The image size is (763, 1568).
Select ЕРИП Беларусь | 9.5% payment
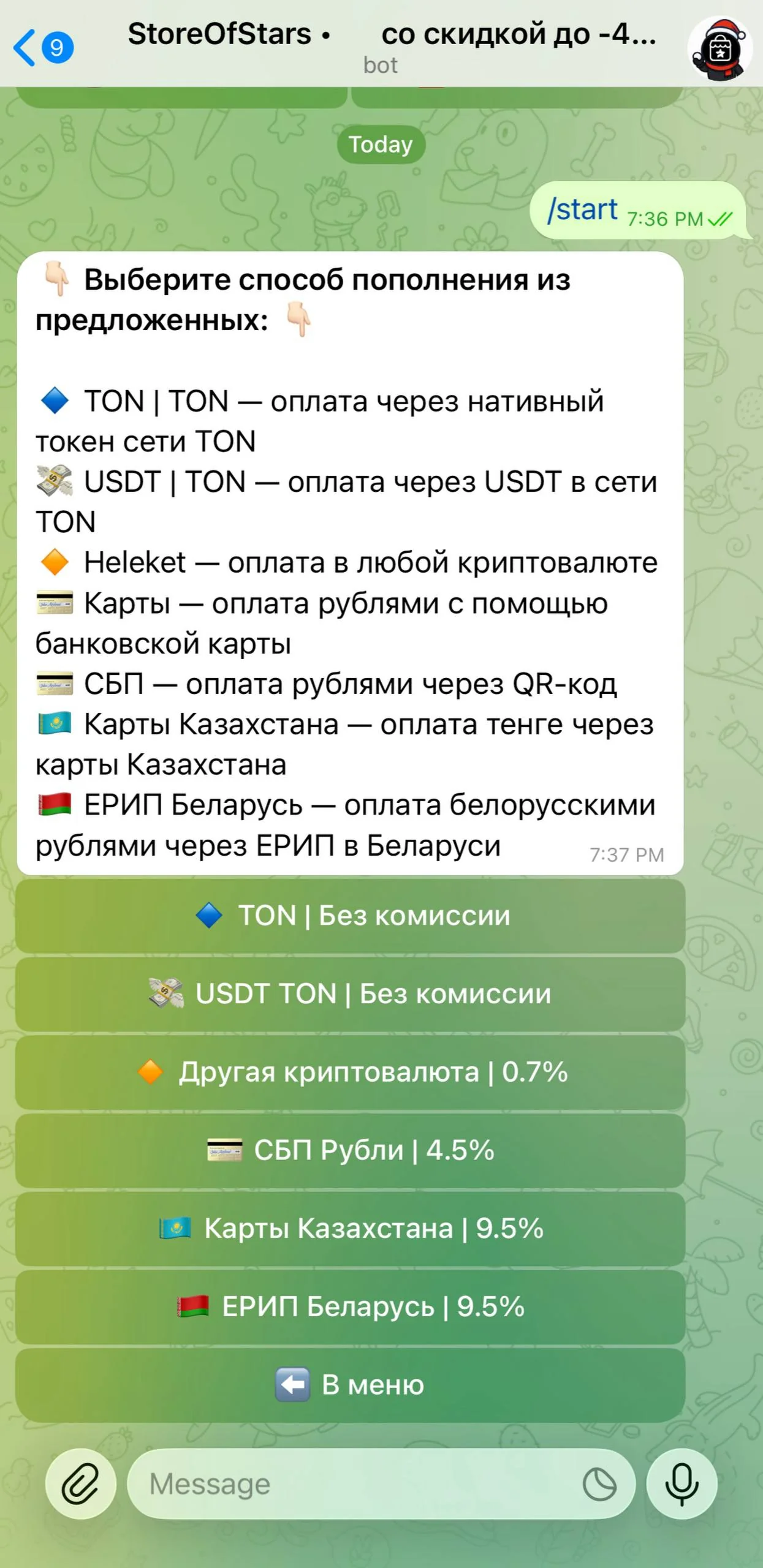[x=350, y=1306]
